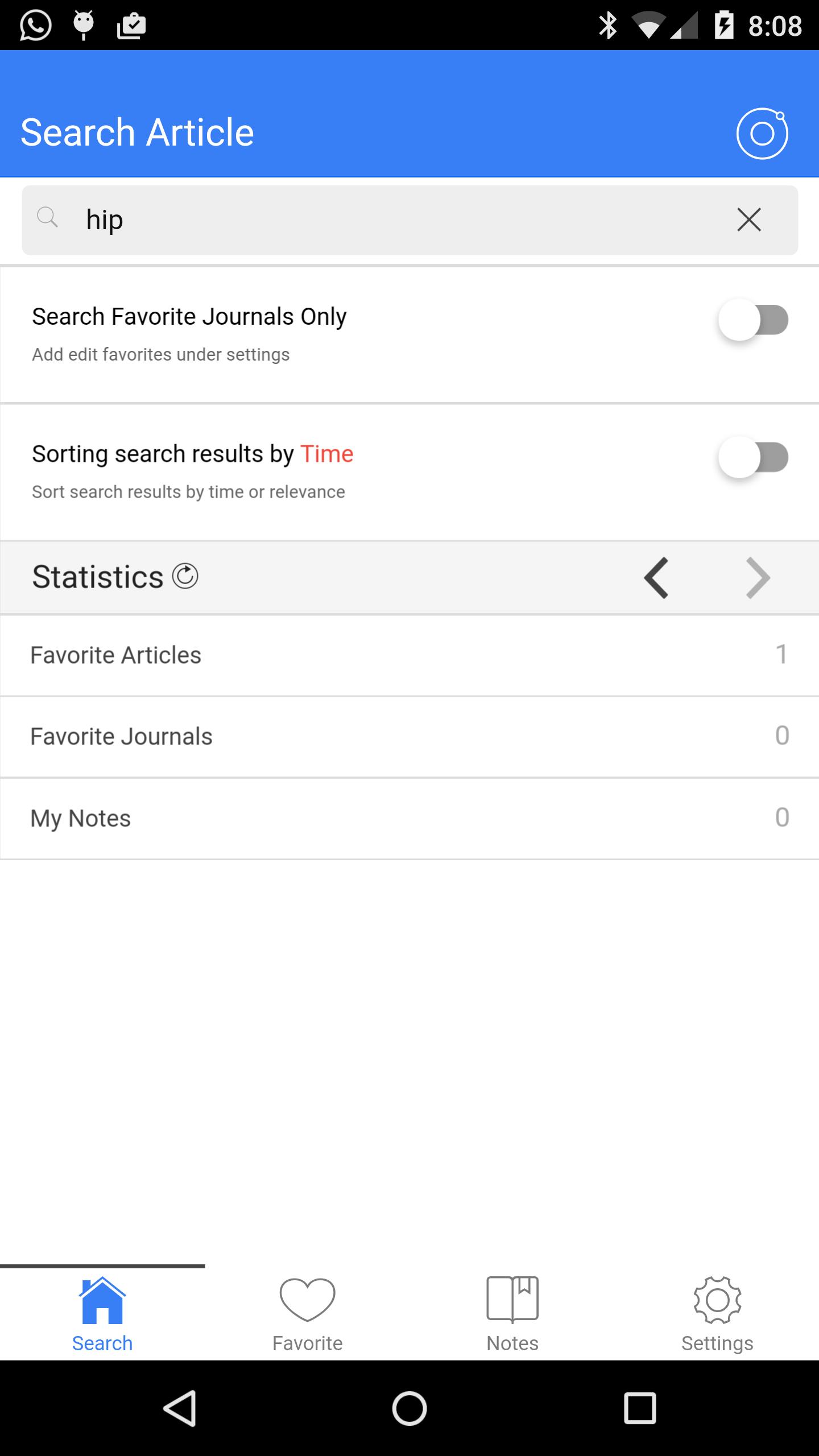Enable Search Favorite Journals Only
819x1456 pixels.
(x=752, y=320)
